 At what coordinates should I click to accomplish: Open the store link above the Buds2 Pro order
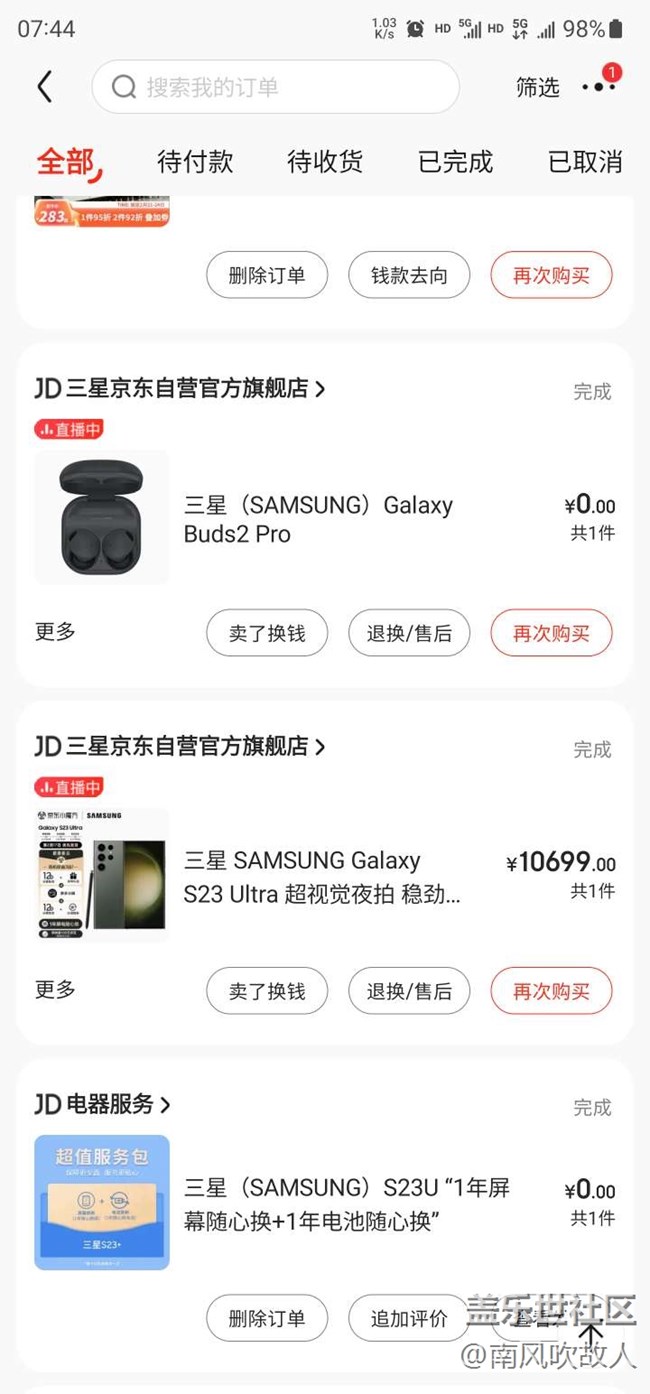[180, 389]
